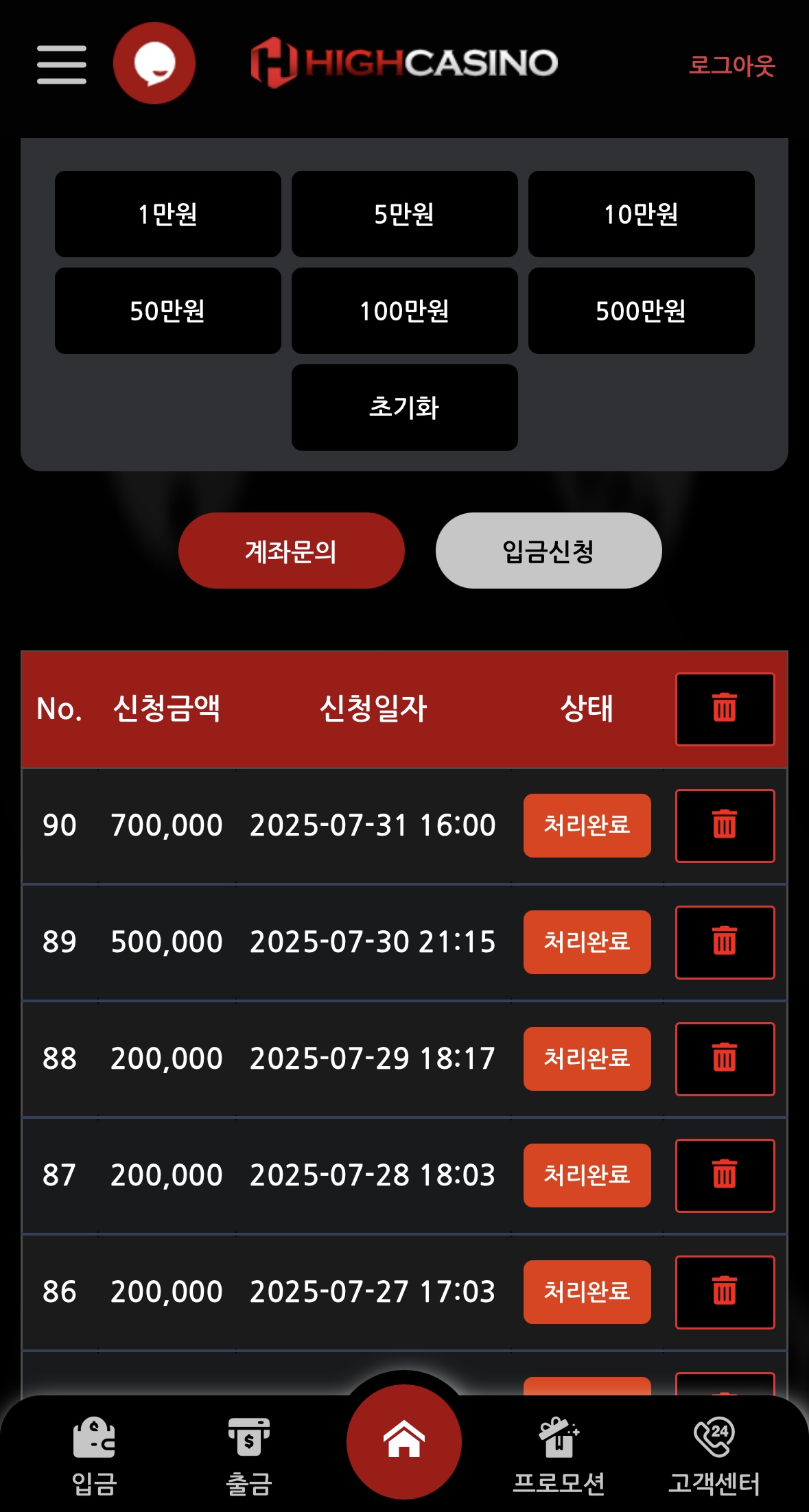Open the hamburger drawer menu
This screenshot has width=809, height=1512.
click(x=62, y=64)
